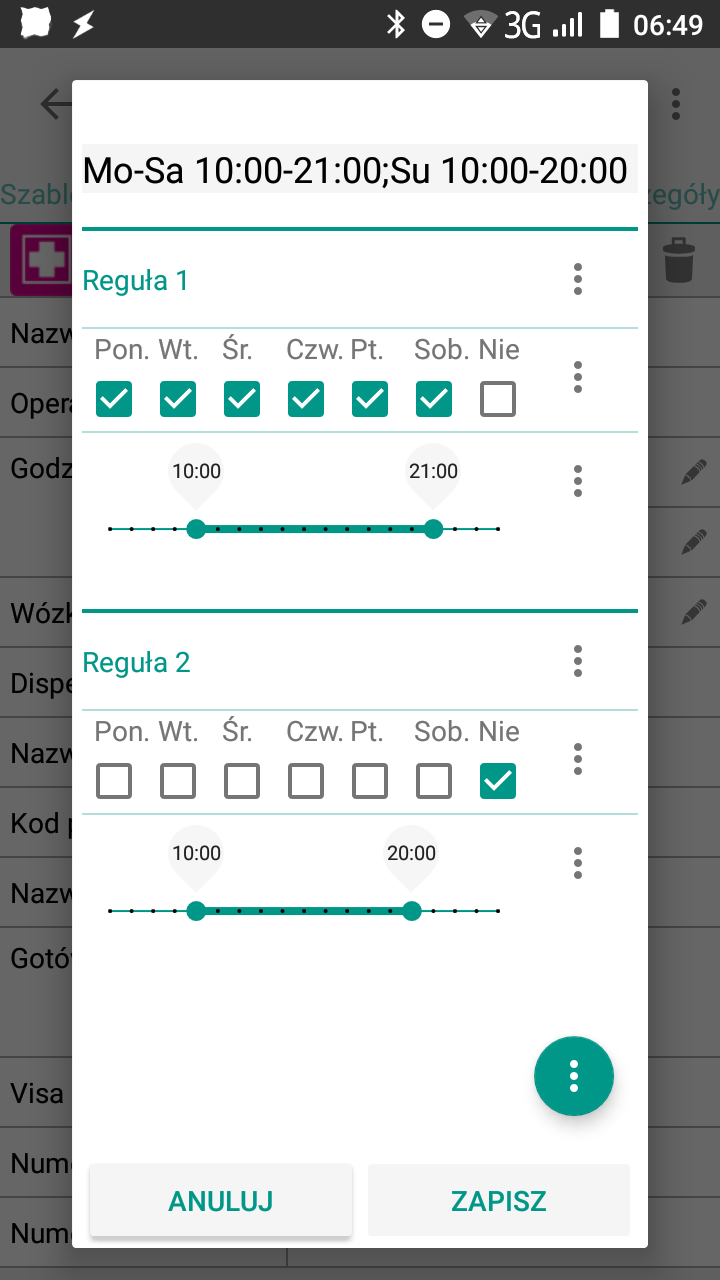Tap the 20:00 handle on Reguła 2 slider
The width and height of the screenshot is (720, 1280).
click(411, 910)
